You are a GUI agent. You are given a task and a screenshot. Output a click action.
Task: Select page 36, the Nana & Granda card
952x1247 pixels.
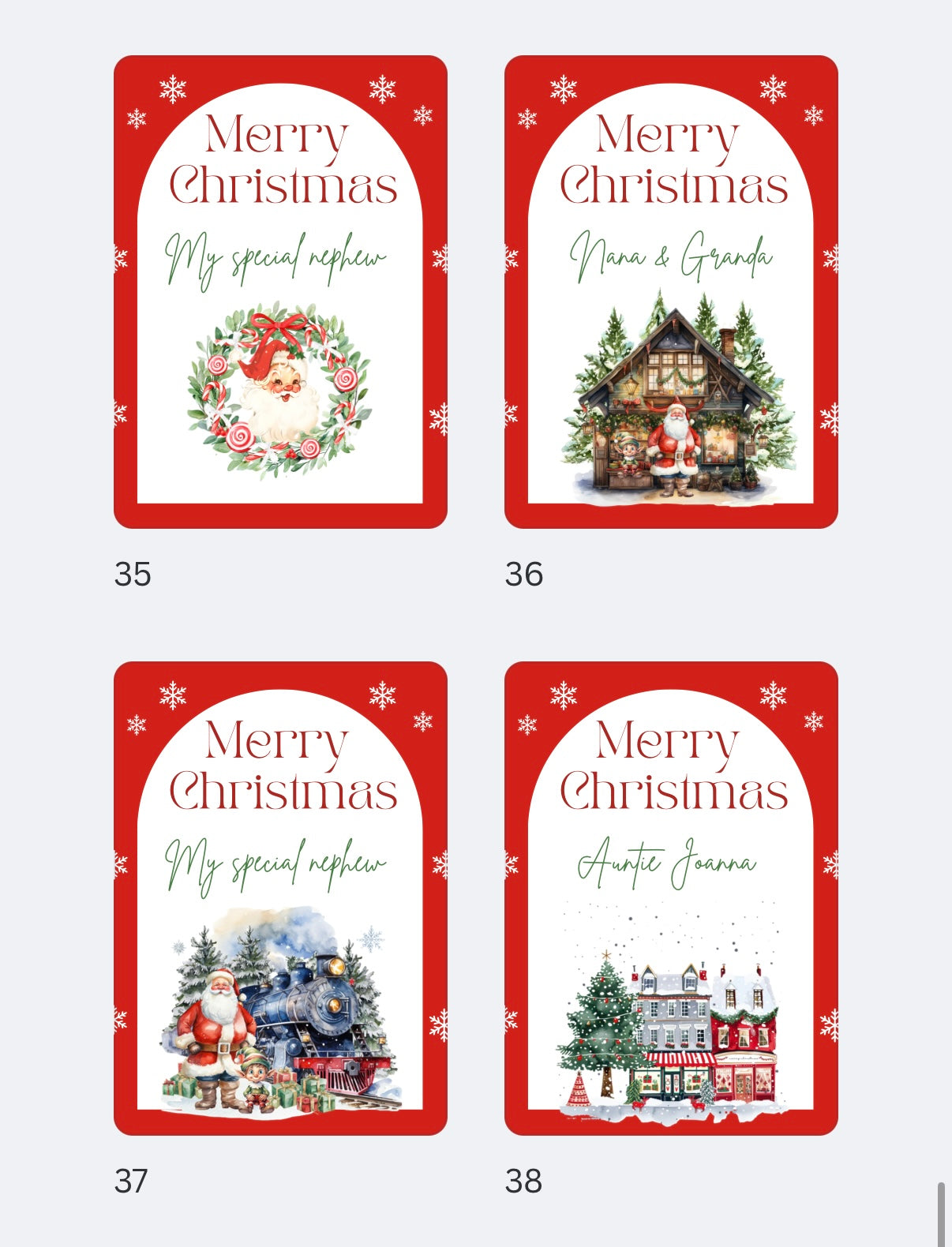click(671, 292)
